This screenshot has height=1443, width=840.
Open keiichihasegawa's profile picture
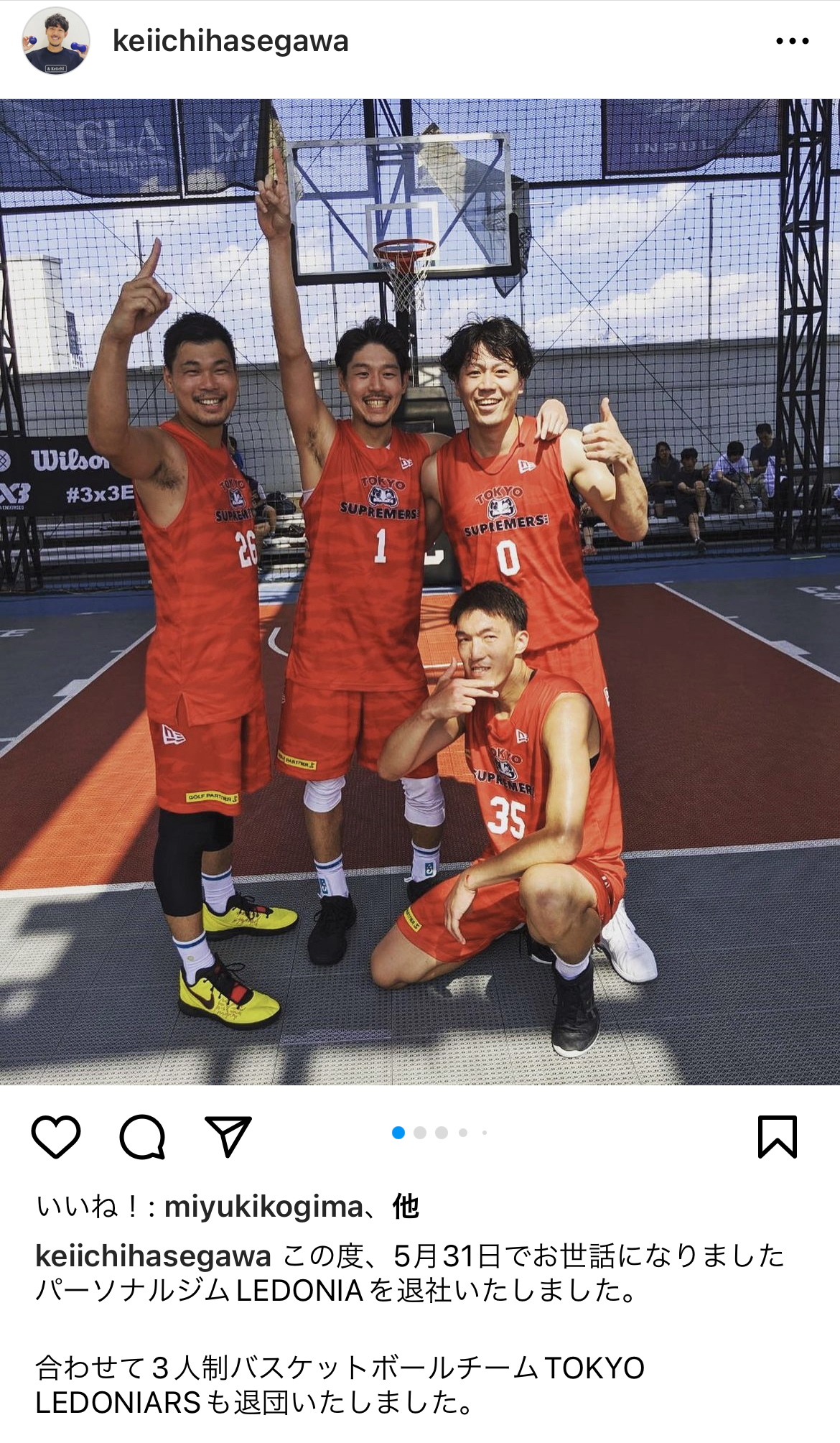click(56, 41)
